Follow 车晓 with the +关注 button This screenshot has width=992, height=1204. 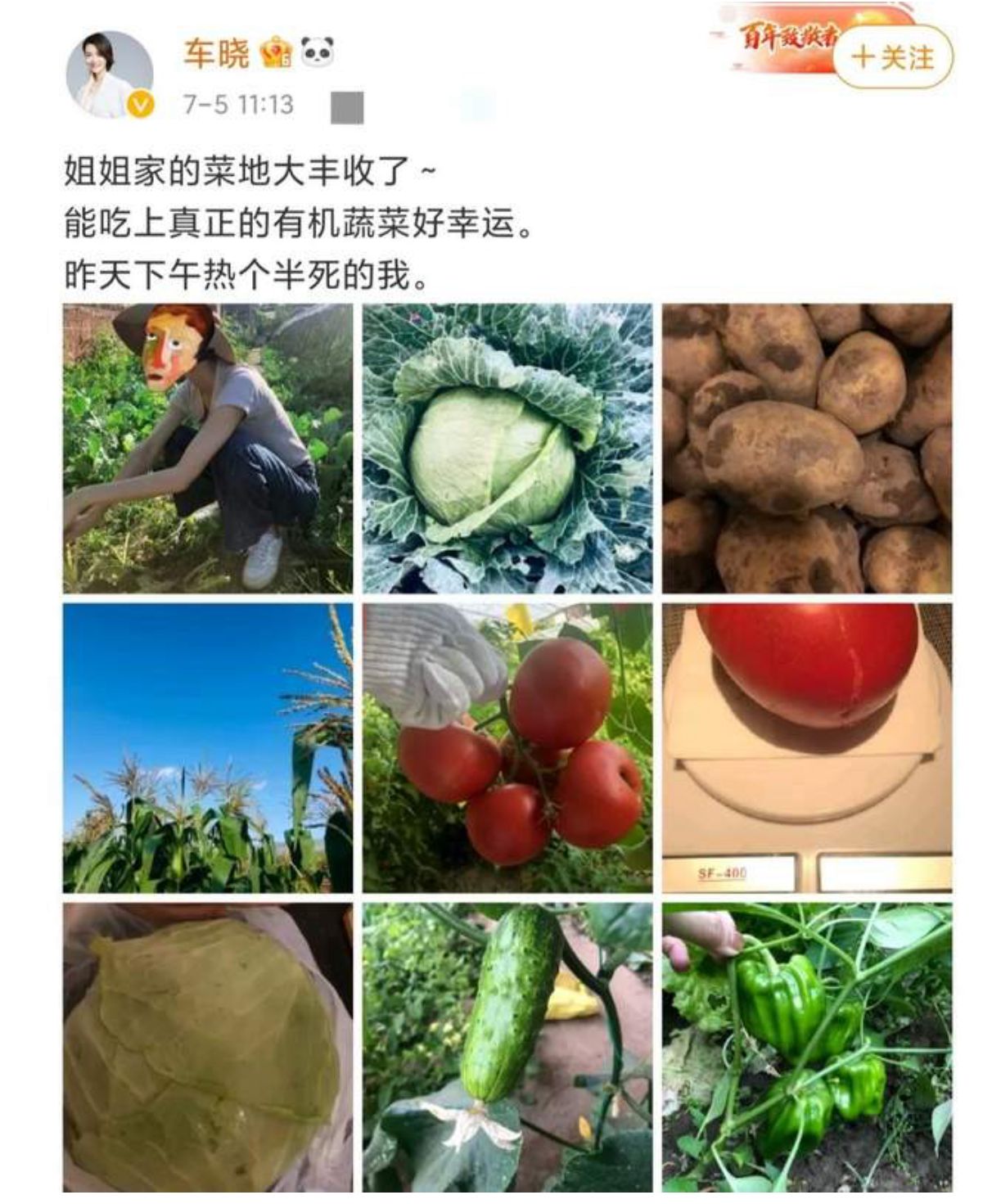tap(893, 57)
